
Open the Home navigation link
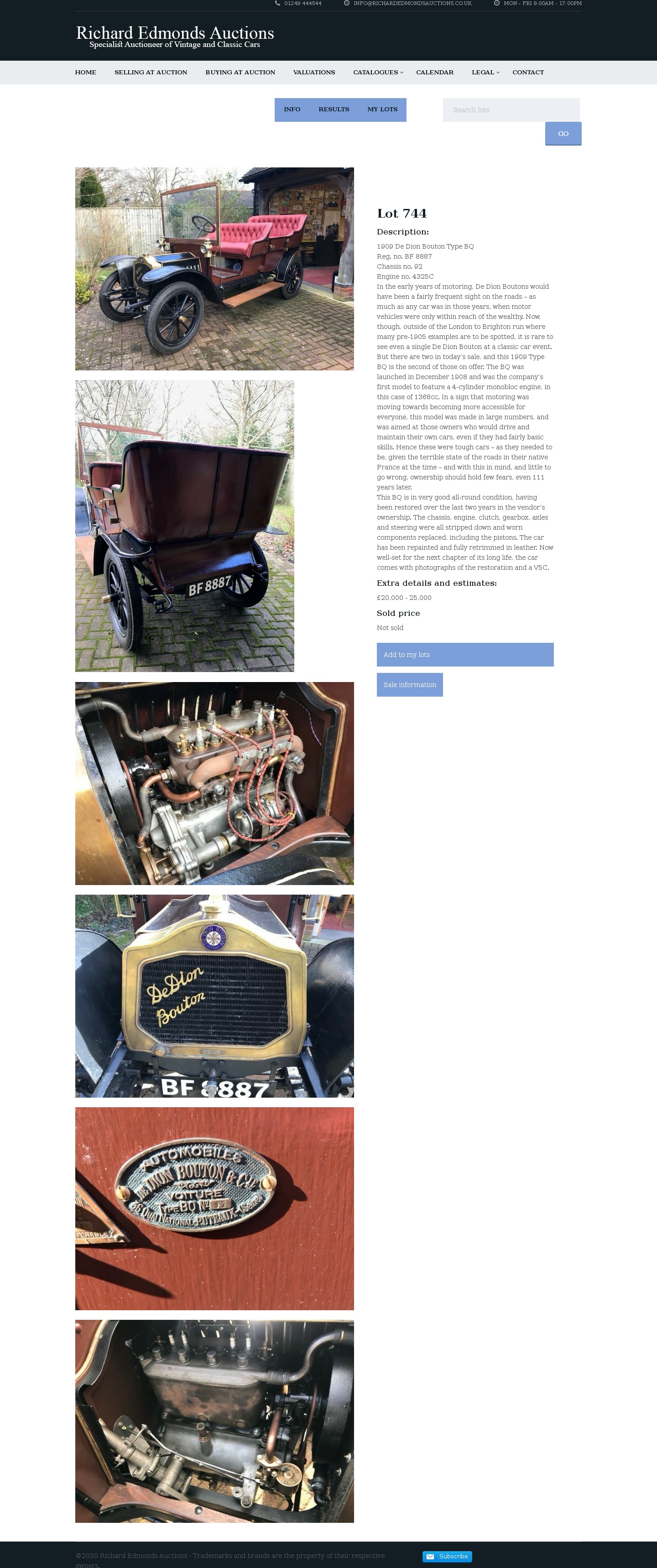(x=85, y=73)
